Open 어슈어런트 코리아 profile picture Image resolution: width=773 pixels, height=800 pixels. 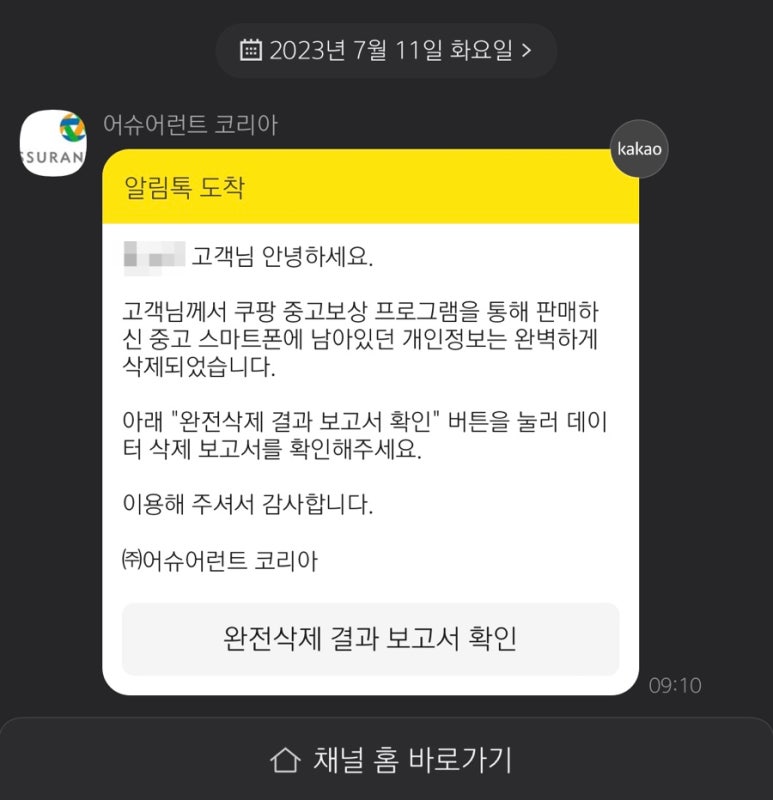54,144
